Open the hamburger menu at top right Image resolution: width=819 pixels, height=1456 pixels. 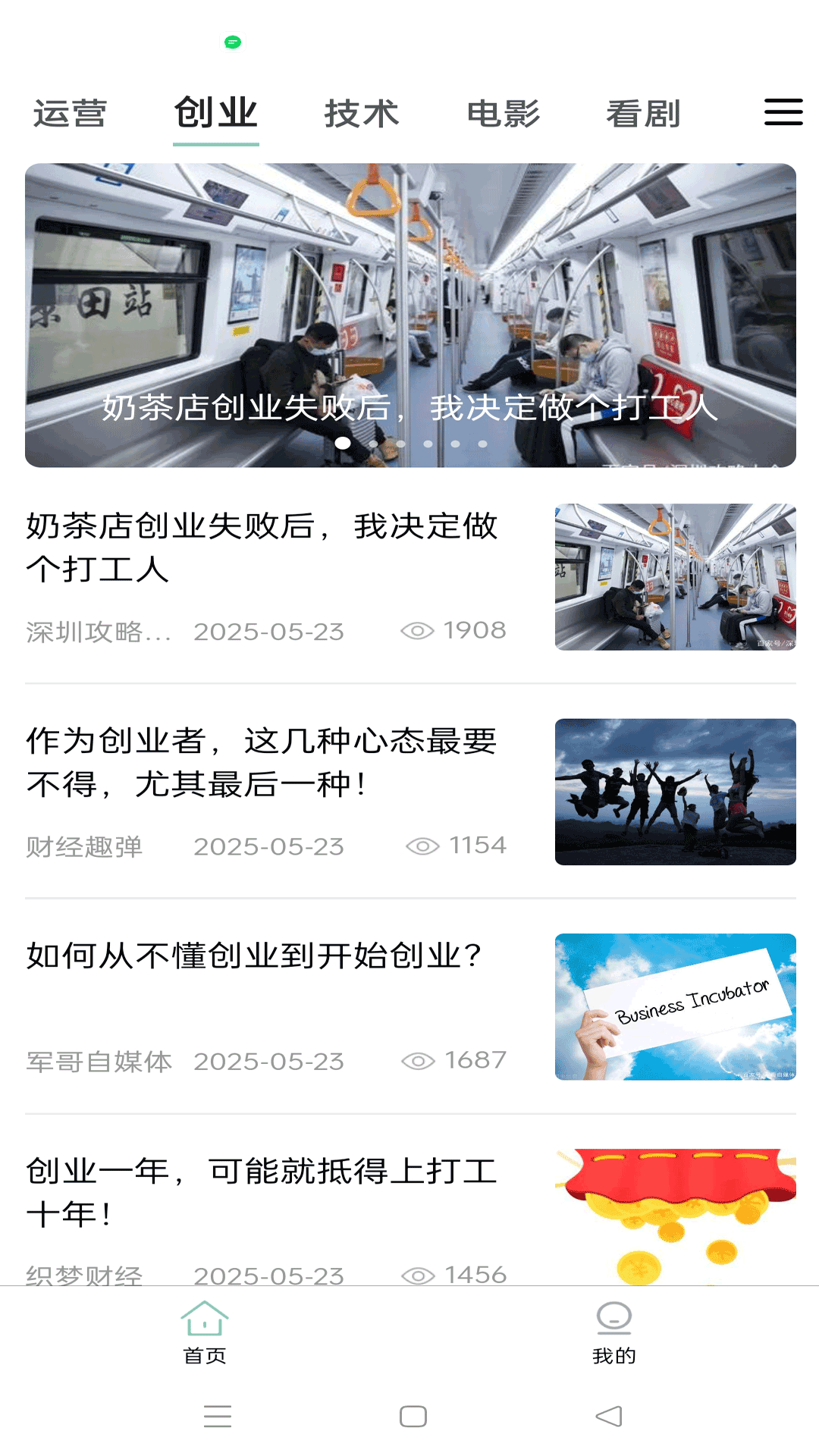click(x=782, y=112)
